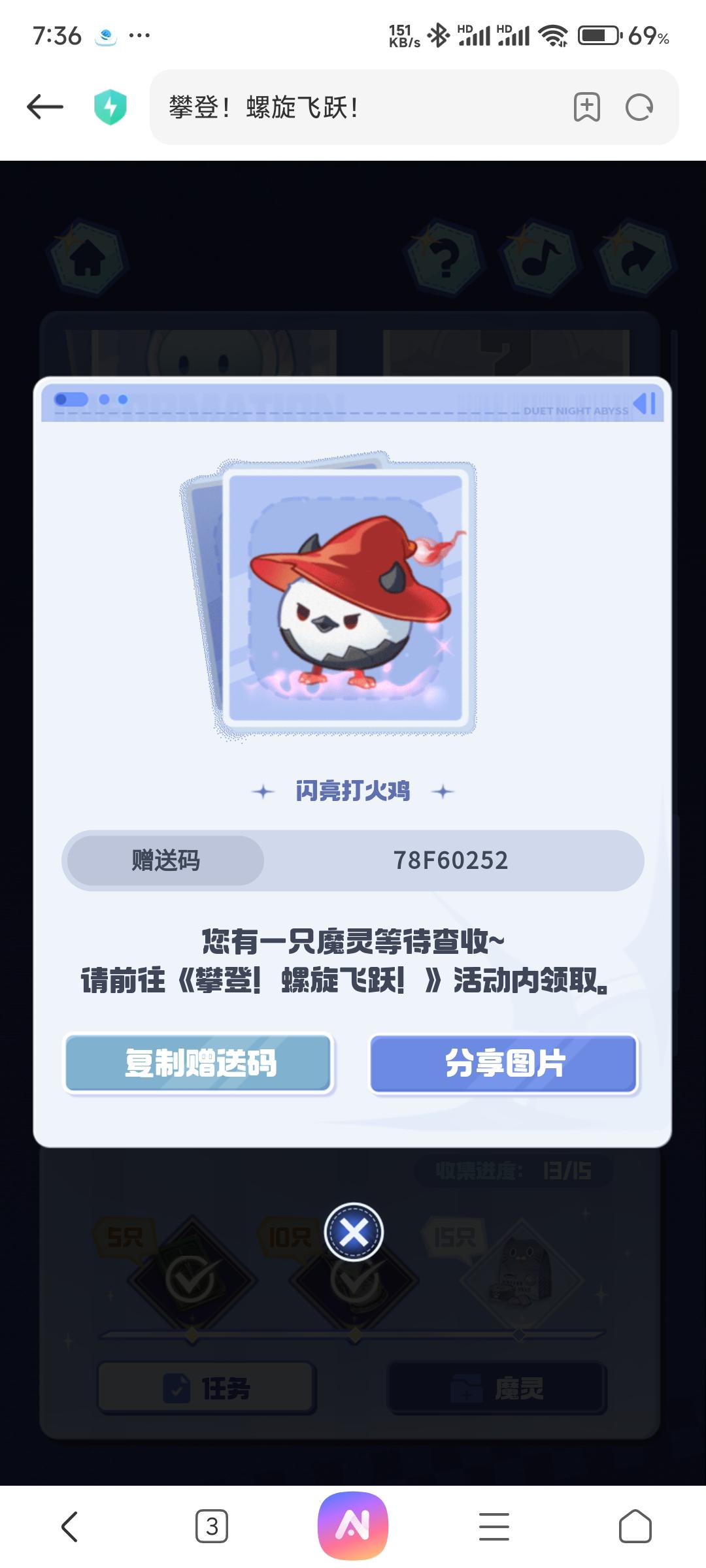Tap the 分享图片 share image button

pos(503,1063)
